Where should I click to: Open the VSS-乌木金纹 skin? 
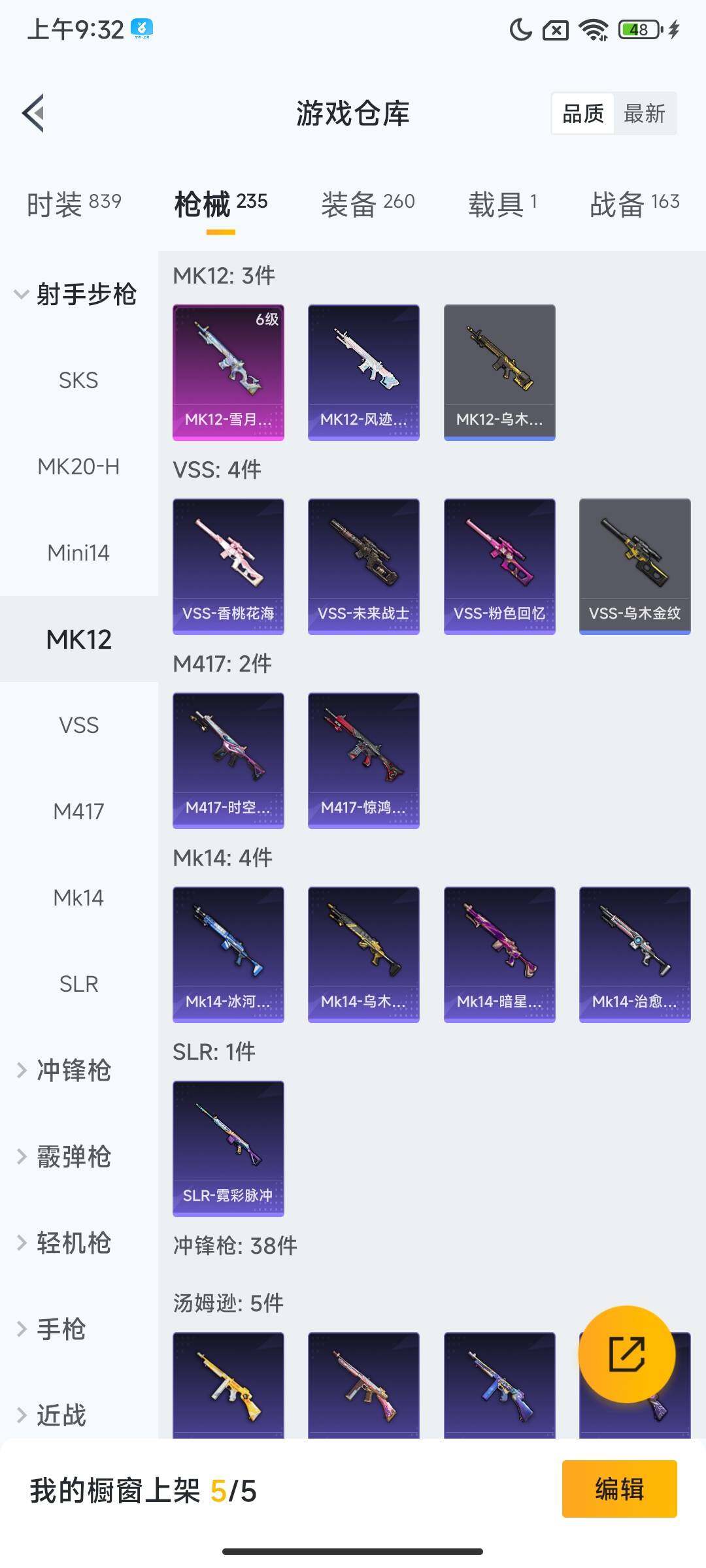coord(635,566)
